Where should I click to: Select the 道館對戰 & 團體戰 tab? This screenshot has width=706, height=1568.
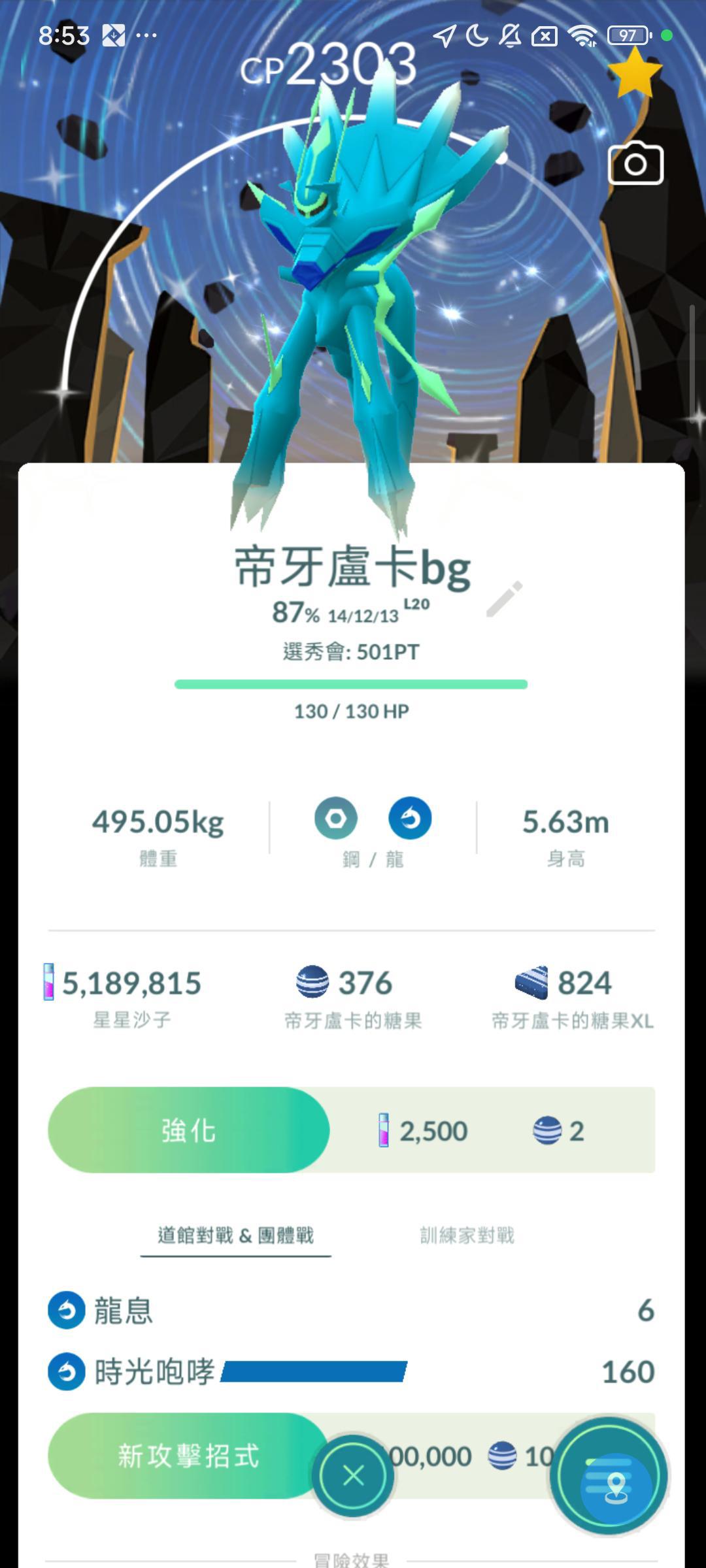[235, 1235]
